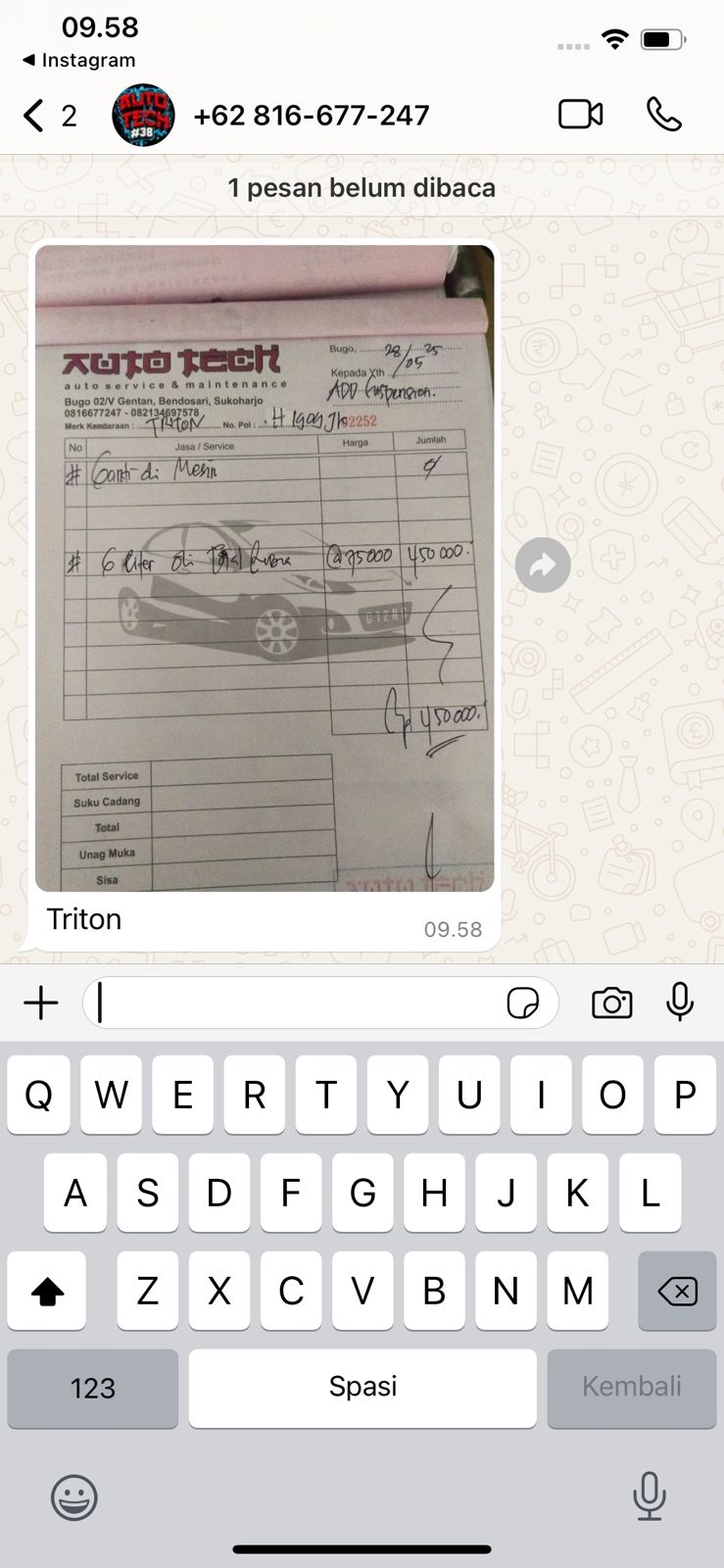Tap the Spasi space bar
The height and width of the screenshot is (1568, 724).
[362, 1388]
